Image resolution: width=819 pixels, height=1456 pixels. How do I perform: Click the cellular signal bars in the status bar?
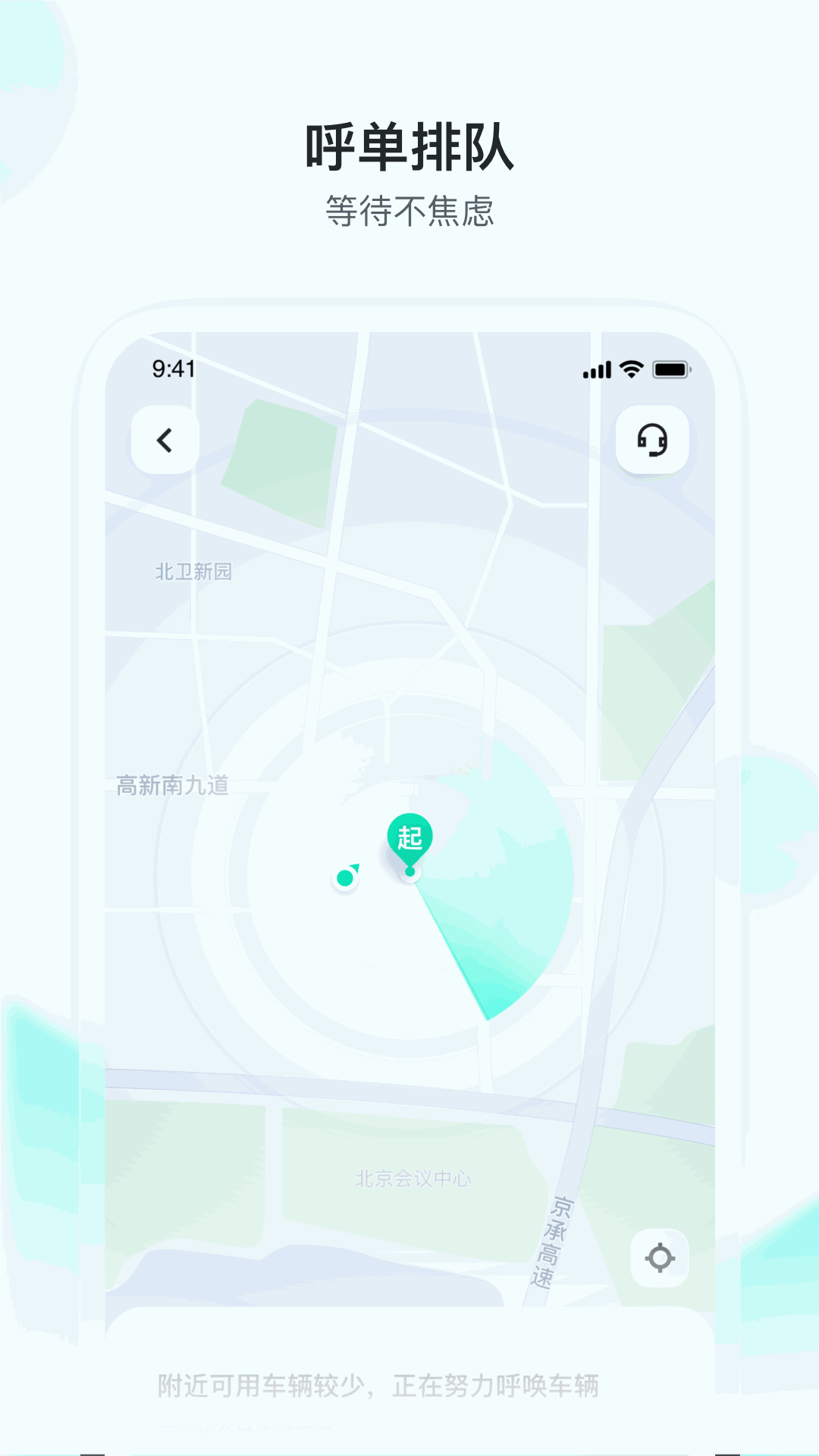[x=597, y=369]
